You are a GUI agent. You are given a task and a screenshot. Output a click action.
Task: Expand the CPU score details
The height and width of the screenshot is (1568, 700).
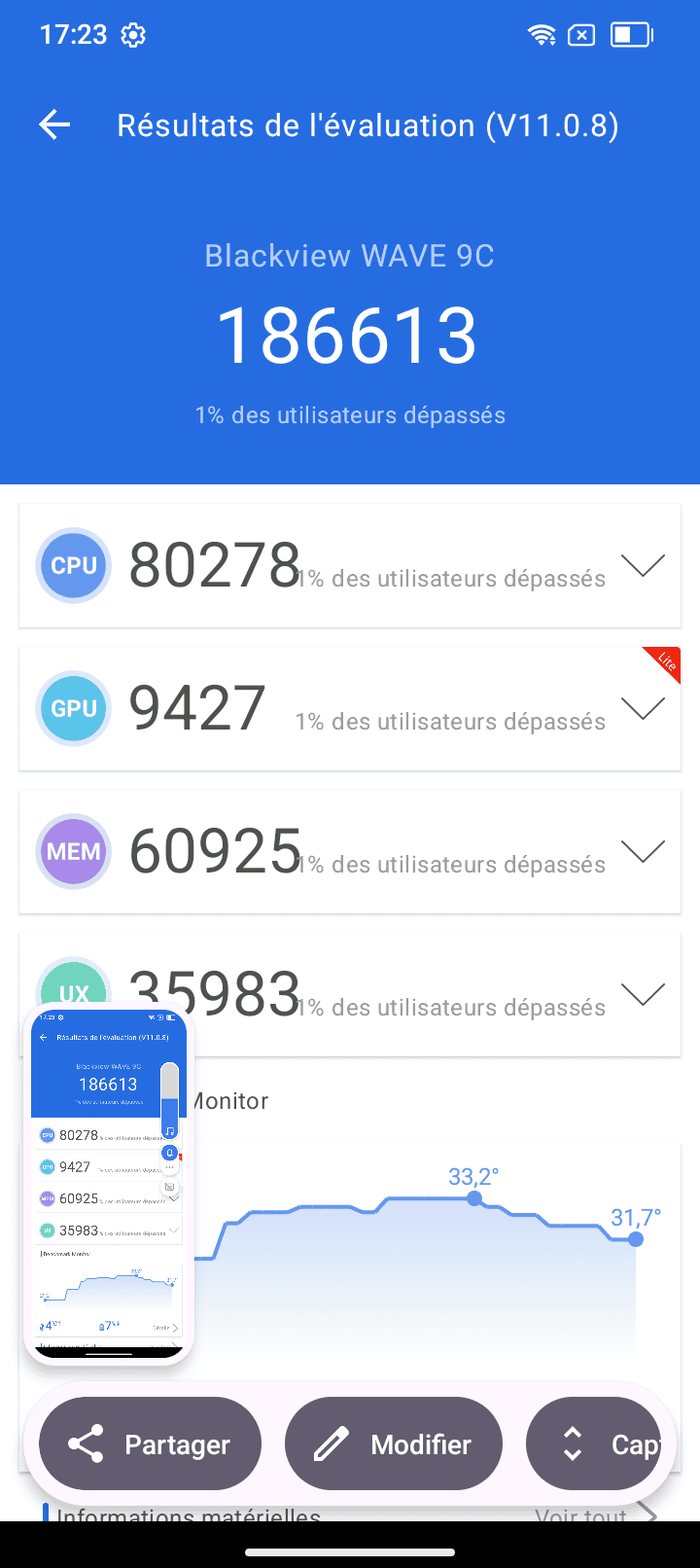point(643,565)
